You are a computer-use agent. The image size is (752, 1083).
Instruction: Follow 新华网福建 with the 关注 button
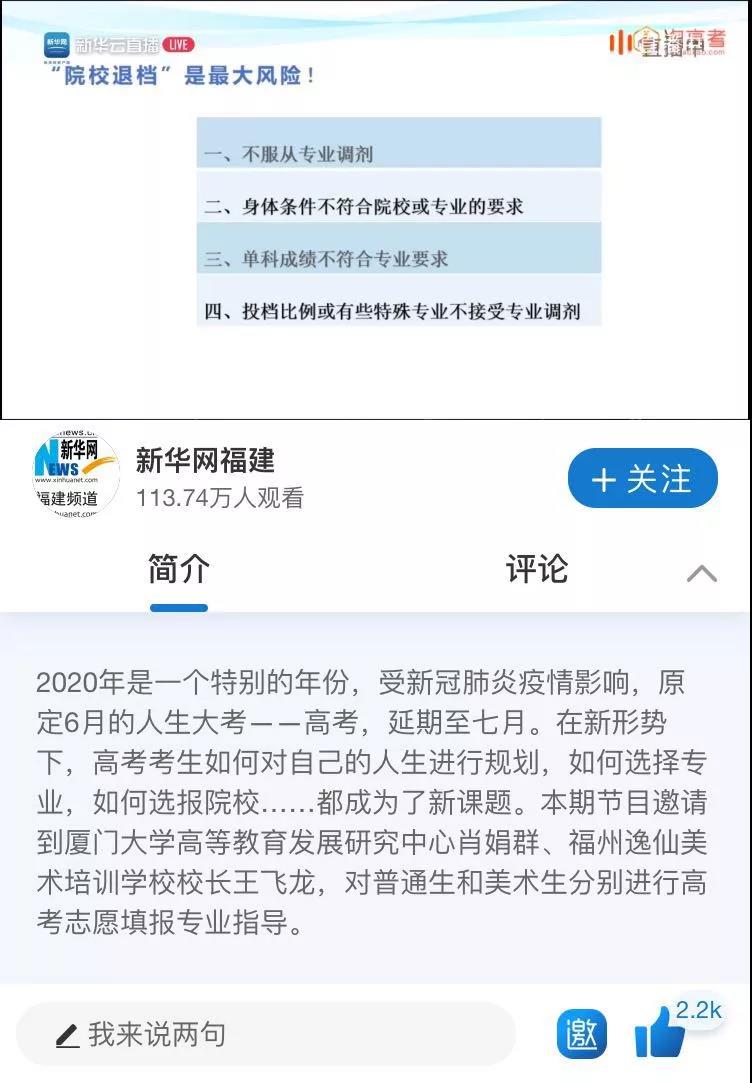(642, 479)
